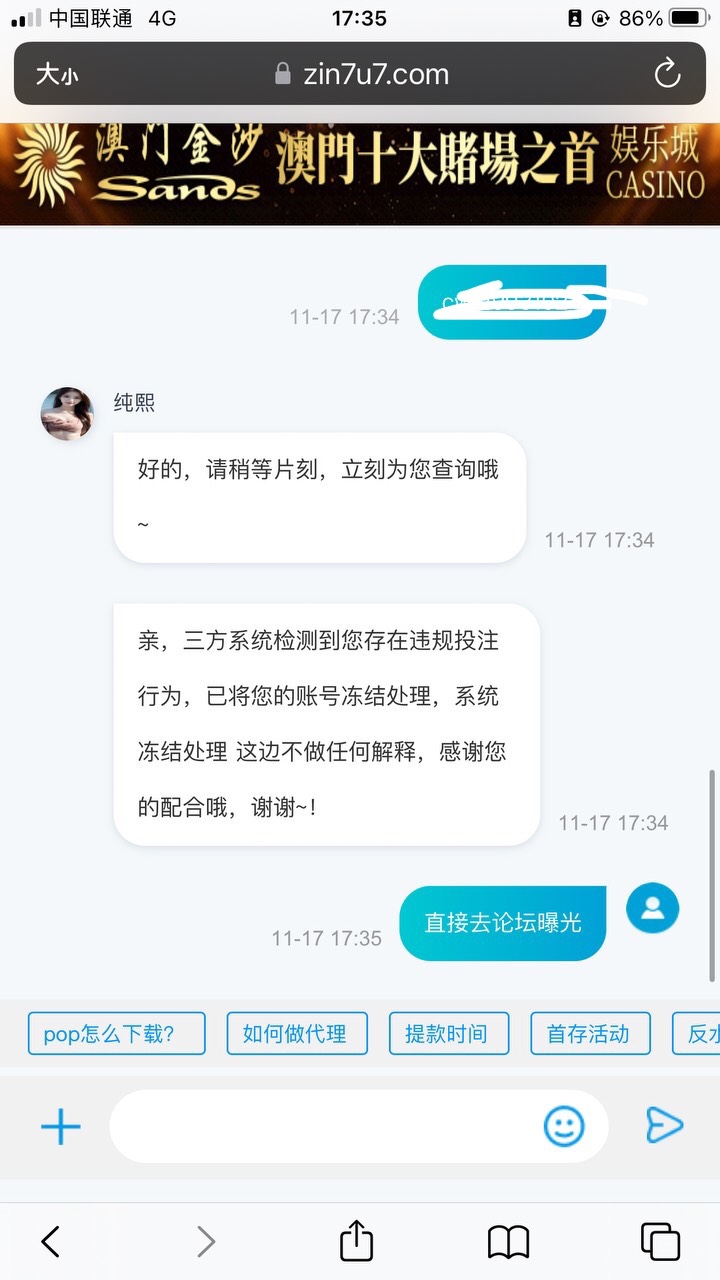
Task: Reload the zin7u7.com page
Action: [x=667, y=74]
